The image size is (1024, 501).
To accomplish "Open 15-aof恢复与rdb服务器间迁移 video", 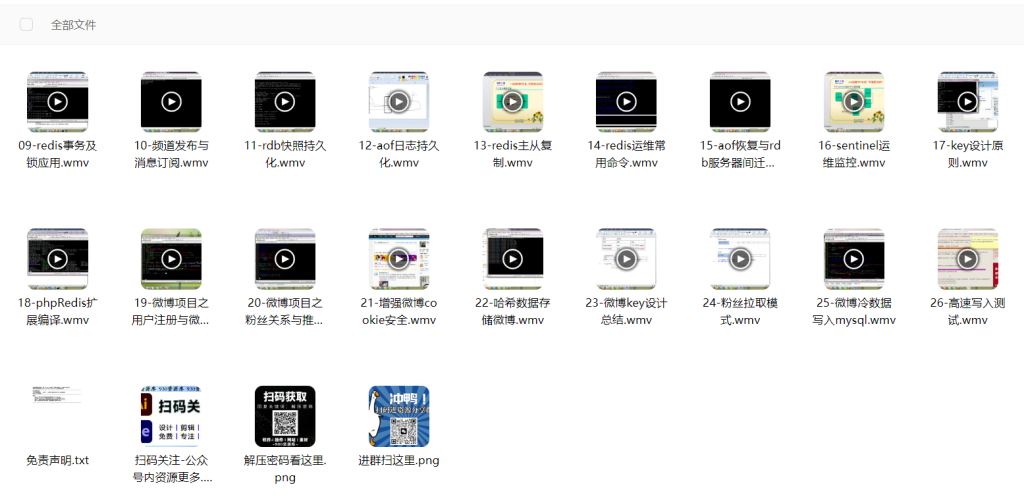I will coord(740,102).
